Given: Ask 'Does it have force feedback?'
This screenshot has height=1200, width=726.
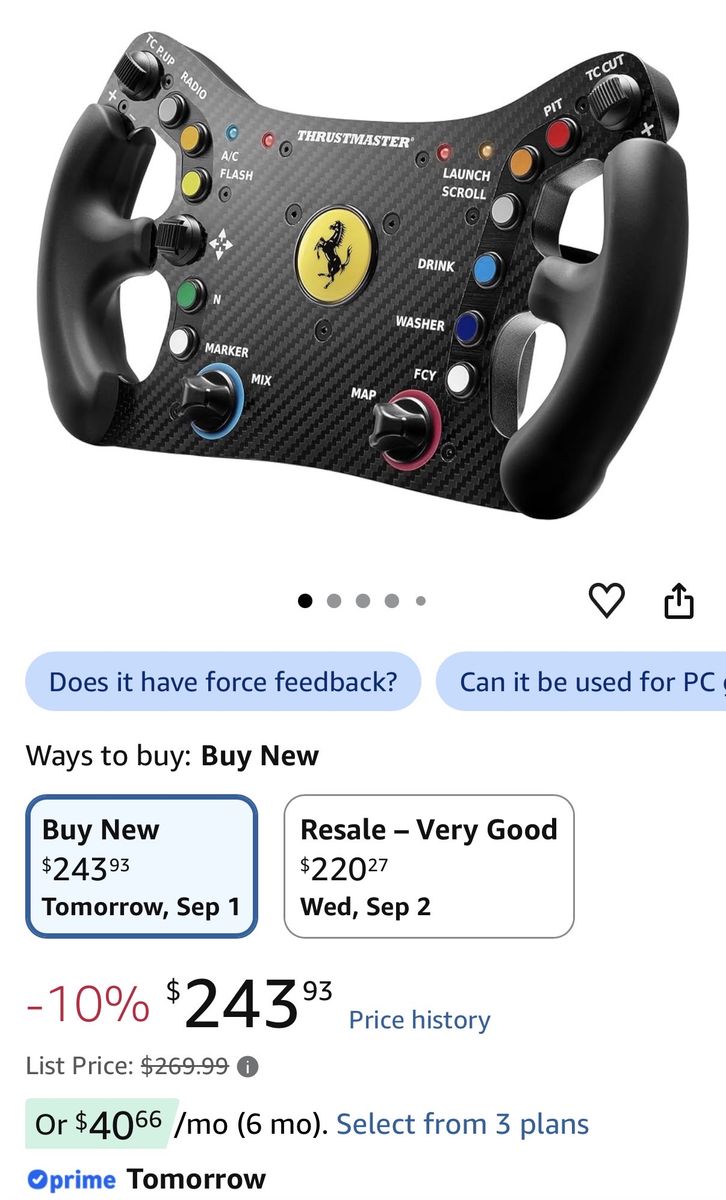Looking at the screenshot, I should pos(223,682).
